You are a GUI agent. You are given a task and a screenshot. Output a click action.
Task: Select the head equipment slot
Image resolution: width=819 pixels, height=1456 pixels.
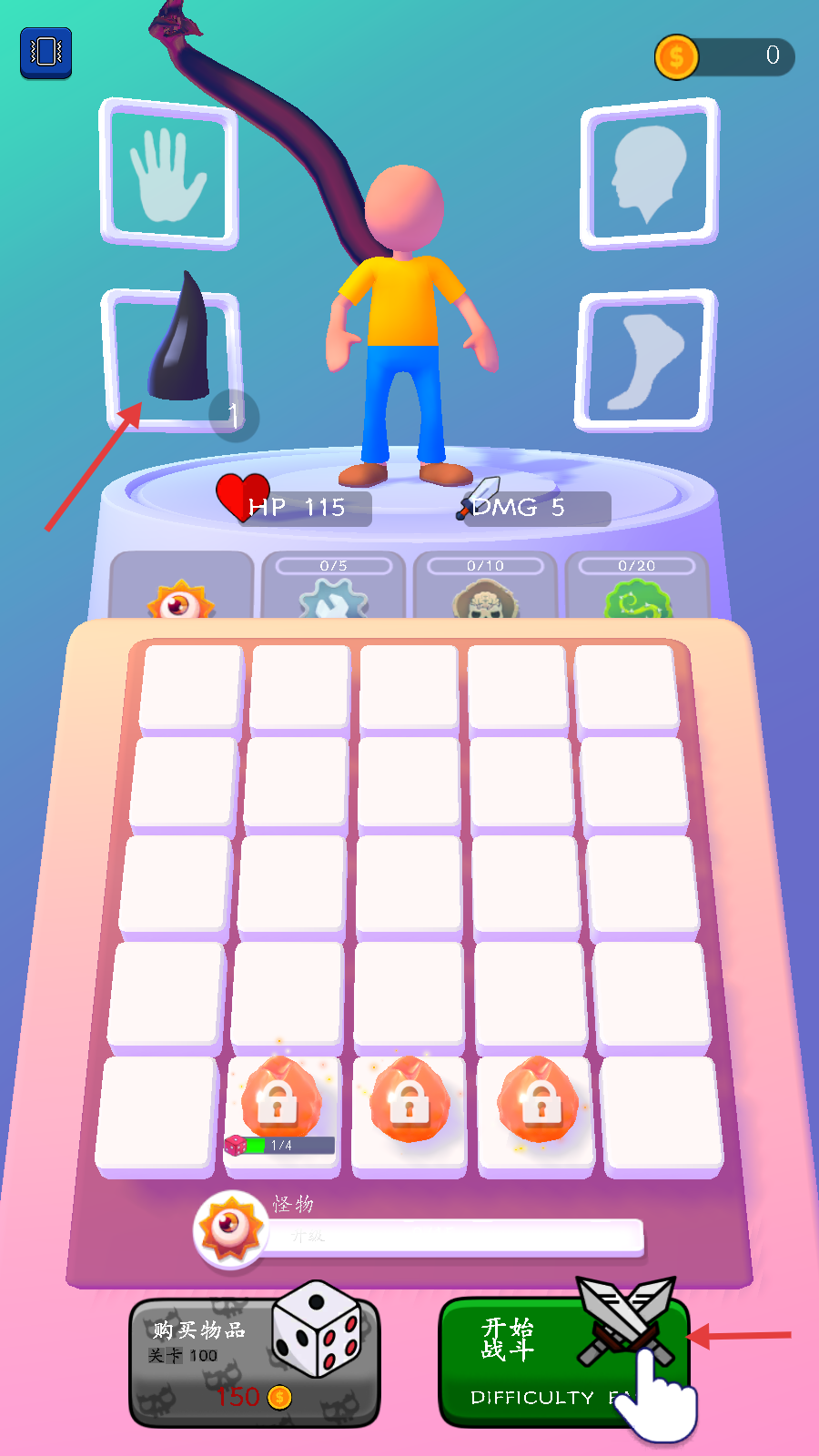point(649,174)
